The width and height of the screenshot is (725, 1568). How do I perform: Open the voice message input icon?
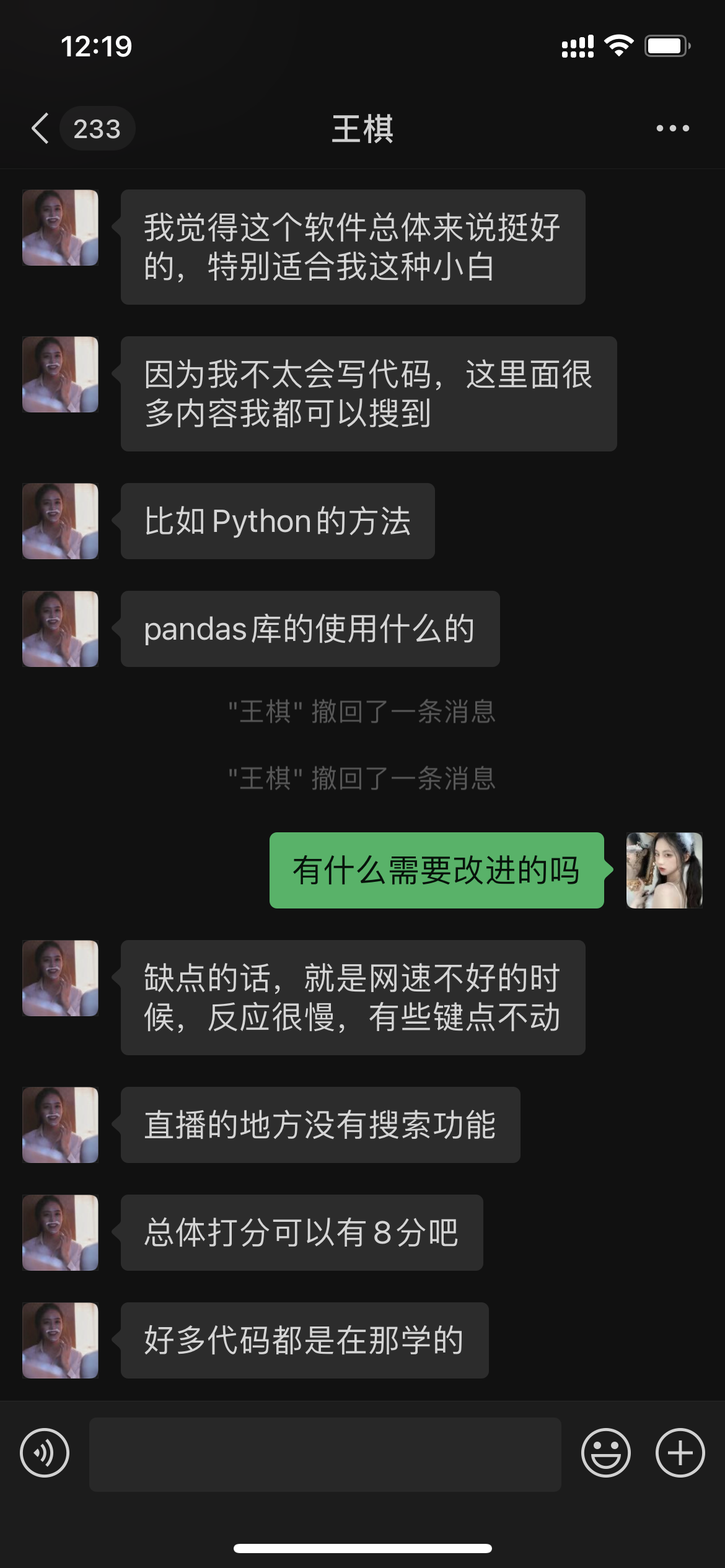45,1452
